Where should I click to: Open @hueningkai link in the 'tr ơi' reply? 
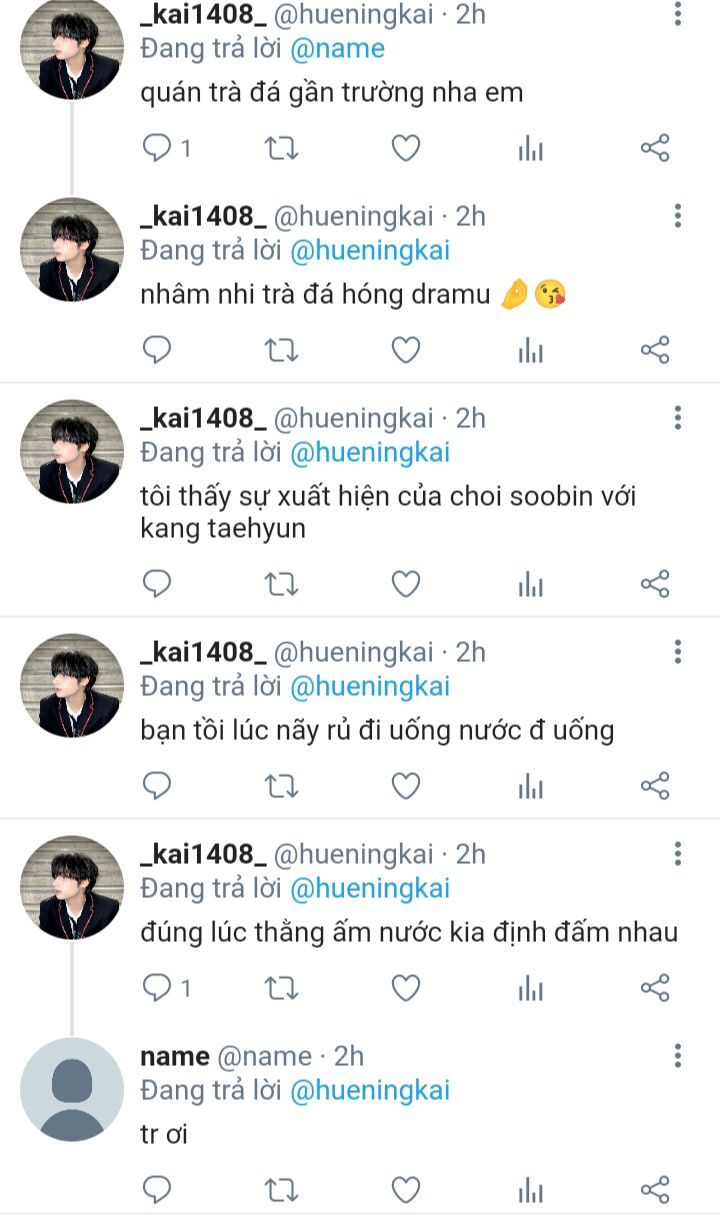coord(370,1090)
